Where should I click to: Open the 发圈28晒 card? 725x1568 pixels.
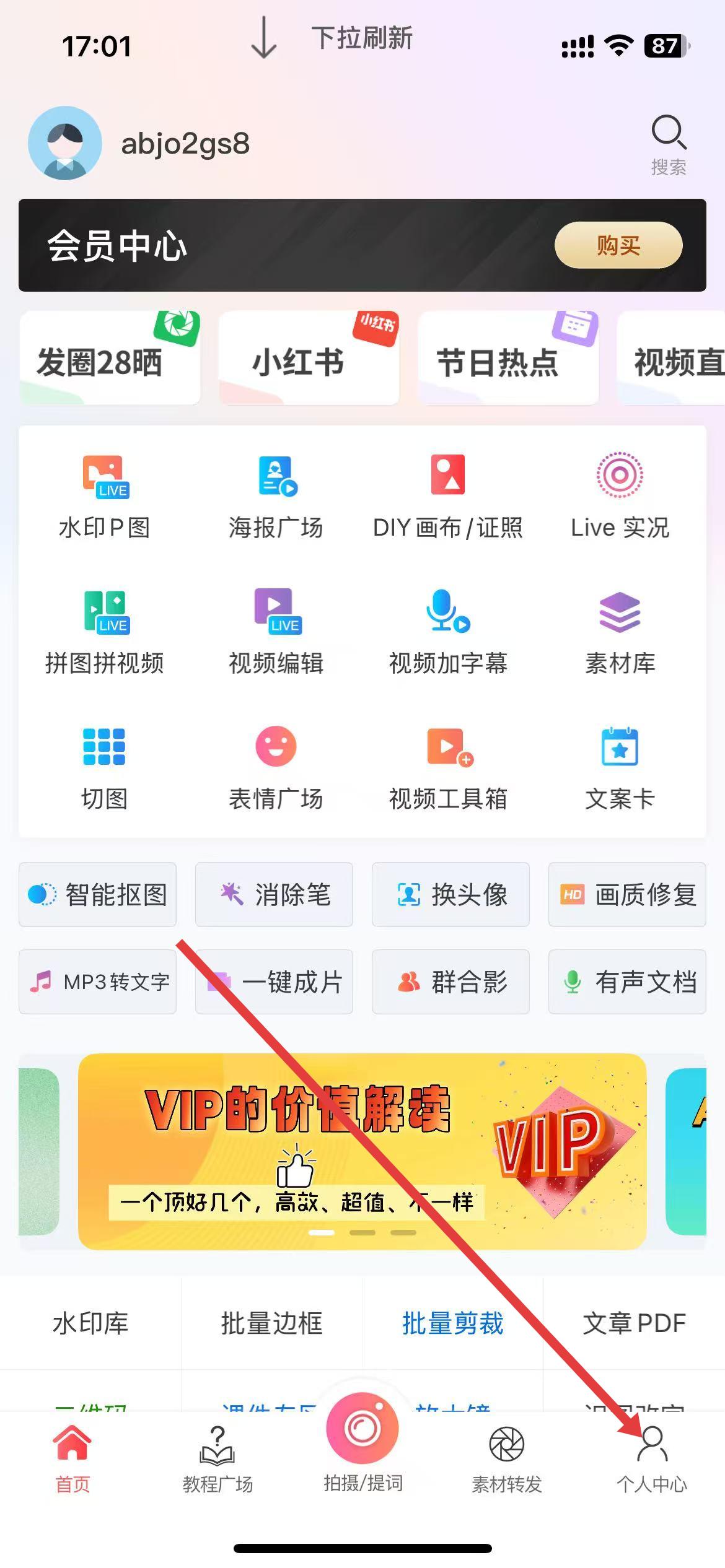[110, 359]
